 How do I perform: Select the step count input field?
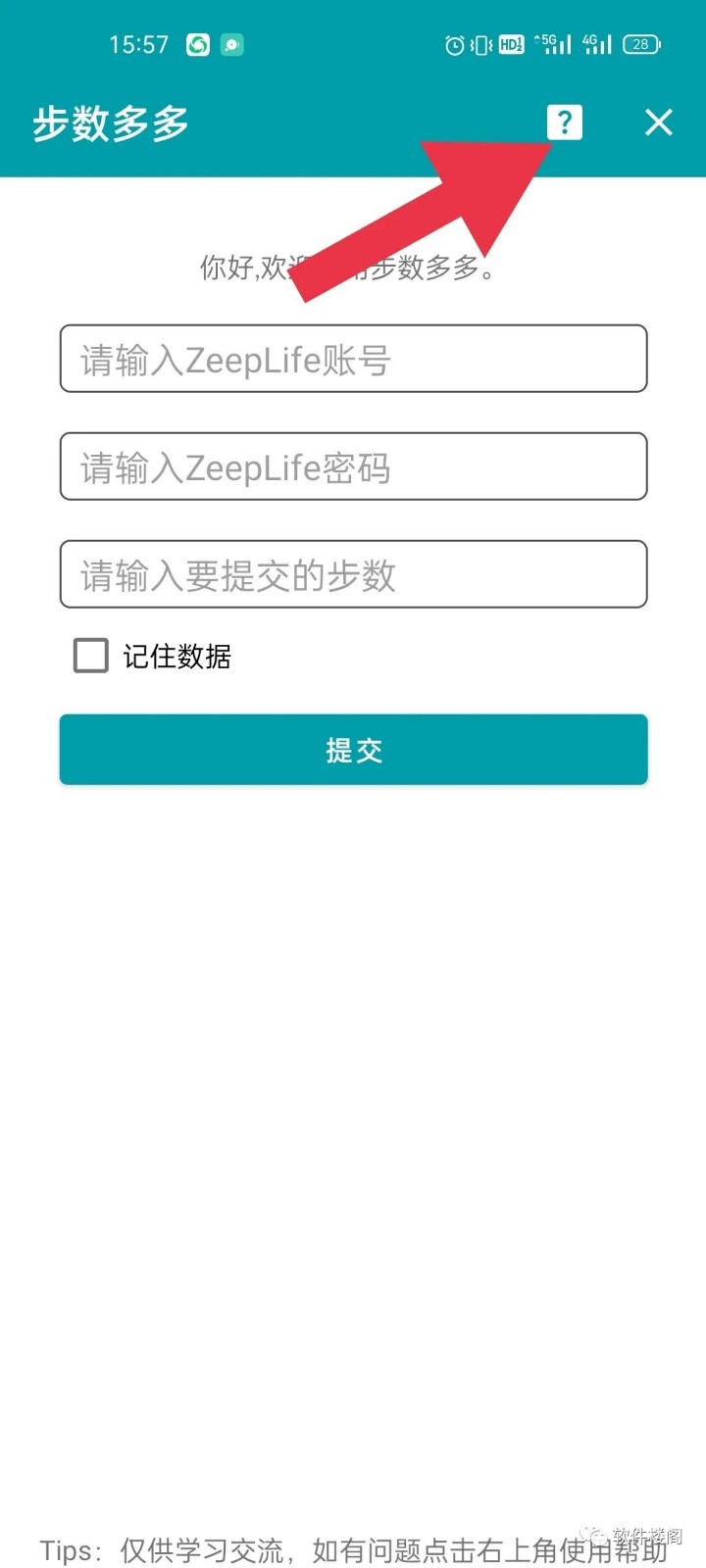pyautogui.click(x=354, y=574)
